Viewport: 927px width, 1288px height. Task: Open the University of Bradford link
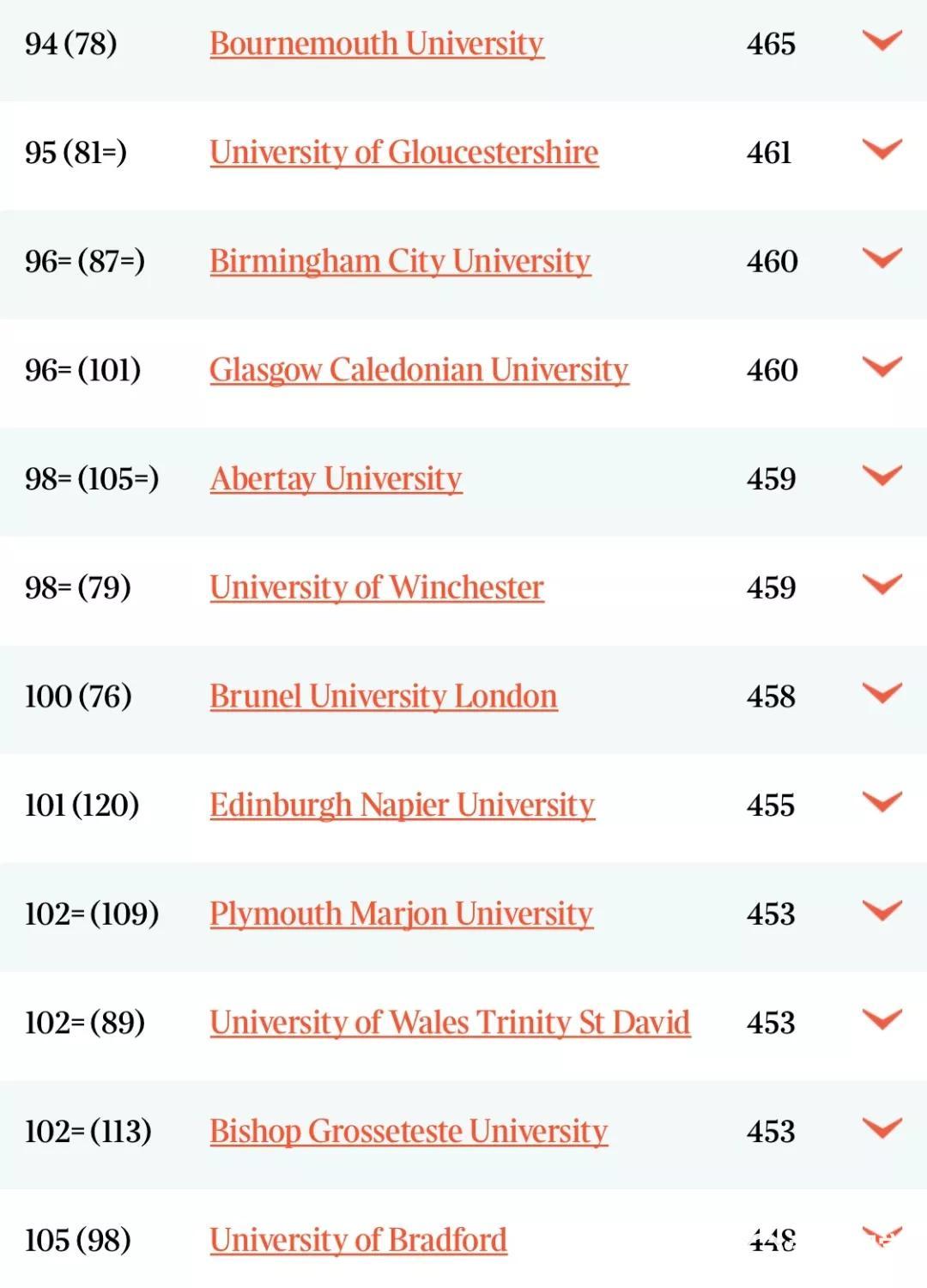pyautogui.click(x=358, y=1240)
